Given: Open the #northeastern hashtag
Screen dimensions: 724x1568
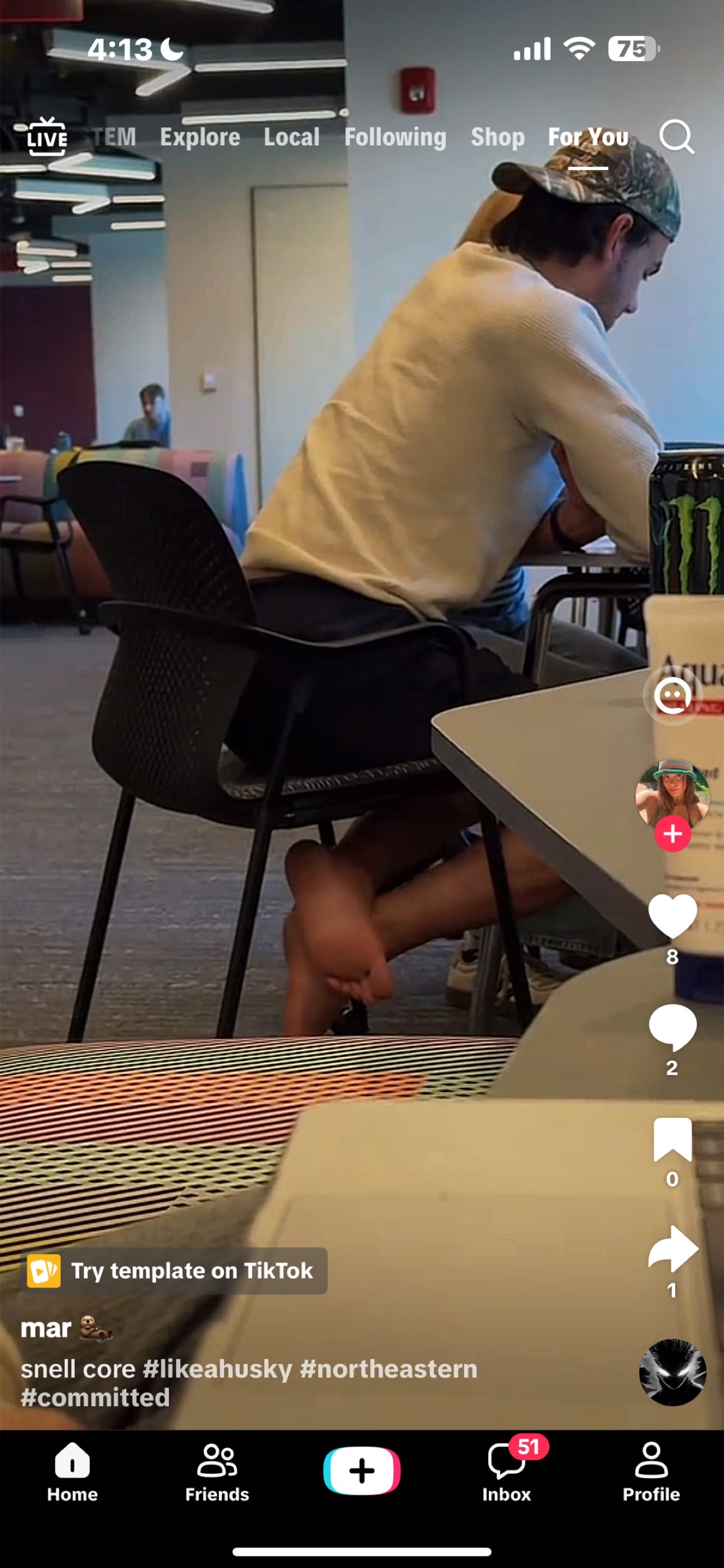Looking at the screenshot, I should [x=388, y=1369].
